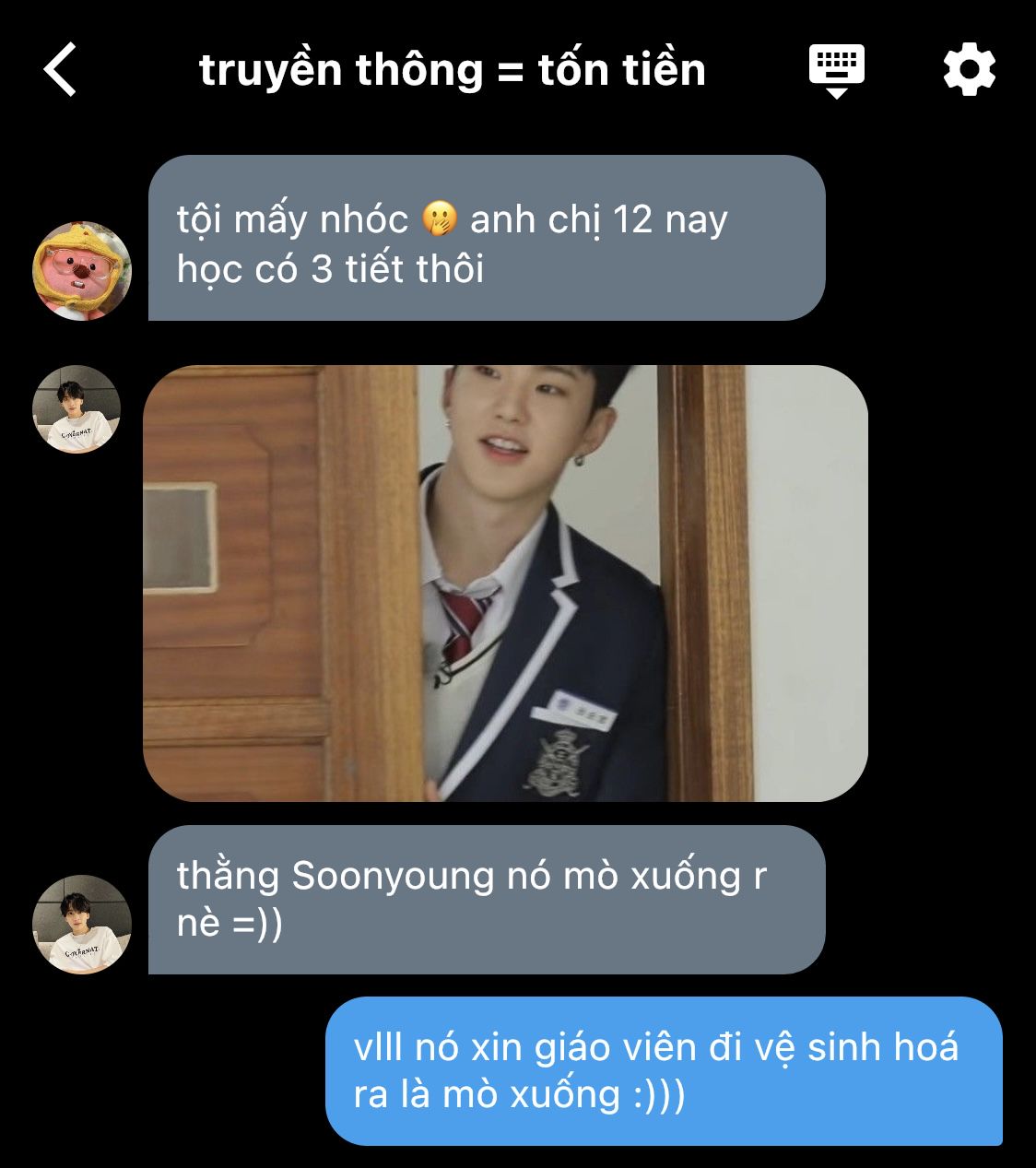Go back from the chat
This screenshot has width=1036, height=1168.
point(60,70)
